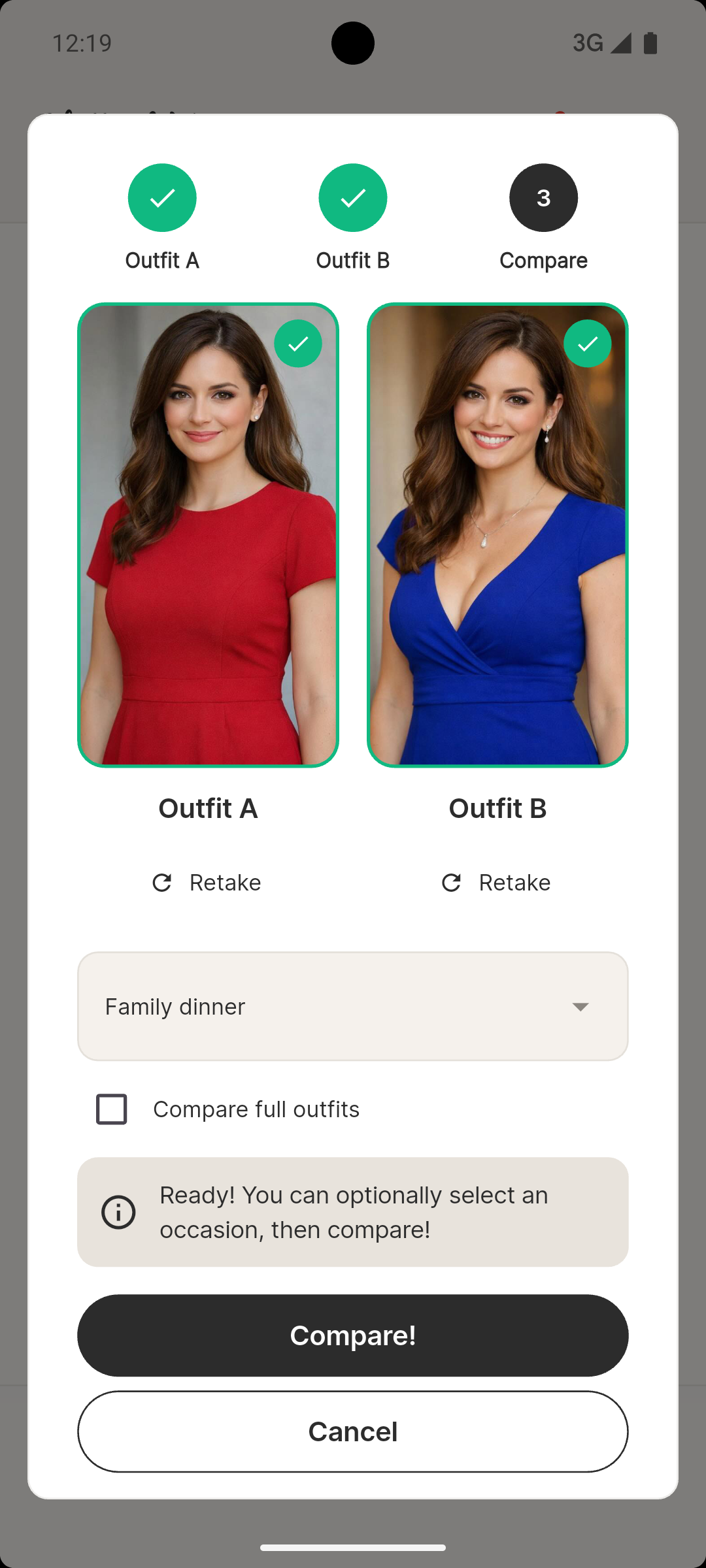Enable the Compare full outfits checkbox

(x=111, y=1109)
